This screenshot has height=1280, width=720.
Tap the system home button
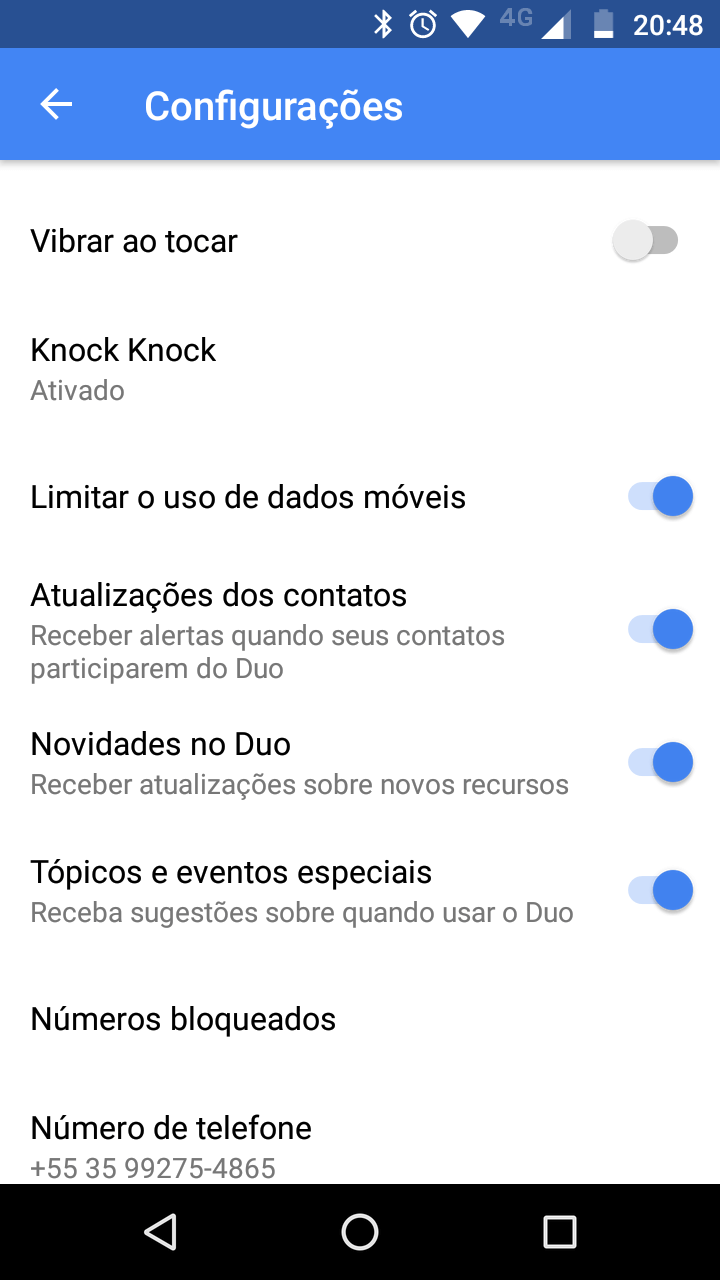360,1231
